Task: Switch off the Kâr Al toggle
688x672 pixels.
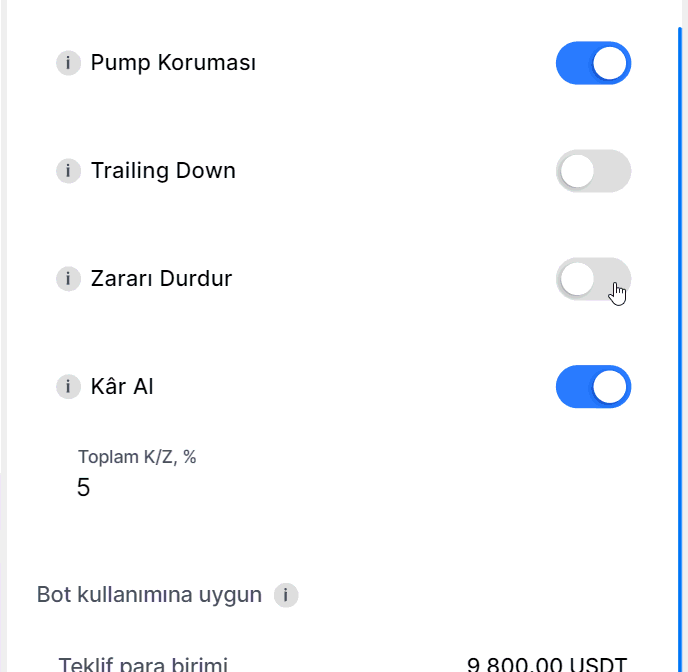Action: tap(593, 387)
